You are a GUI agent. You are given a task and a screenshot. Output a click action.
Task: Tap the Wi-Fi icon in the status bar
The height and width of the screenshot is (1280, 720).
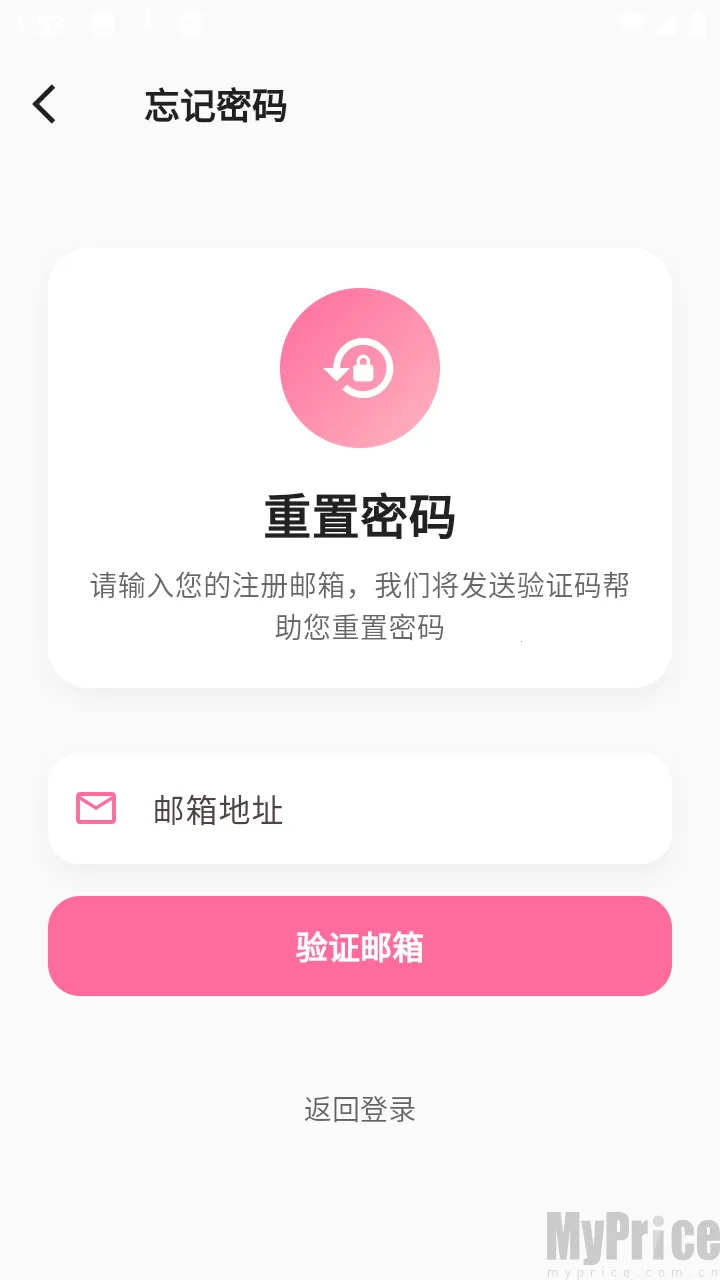(632, 24)
